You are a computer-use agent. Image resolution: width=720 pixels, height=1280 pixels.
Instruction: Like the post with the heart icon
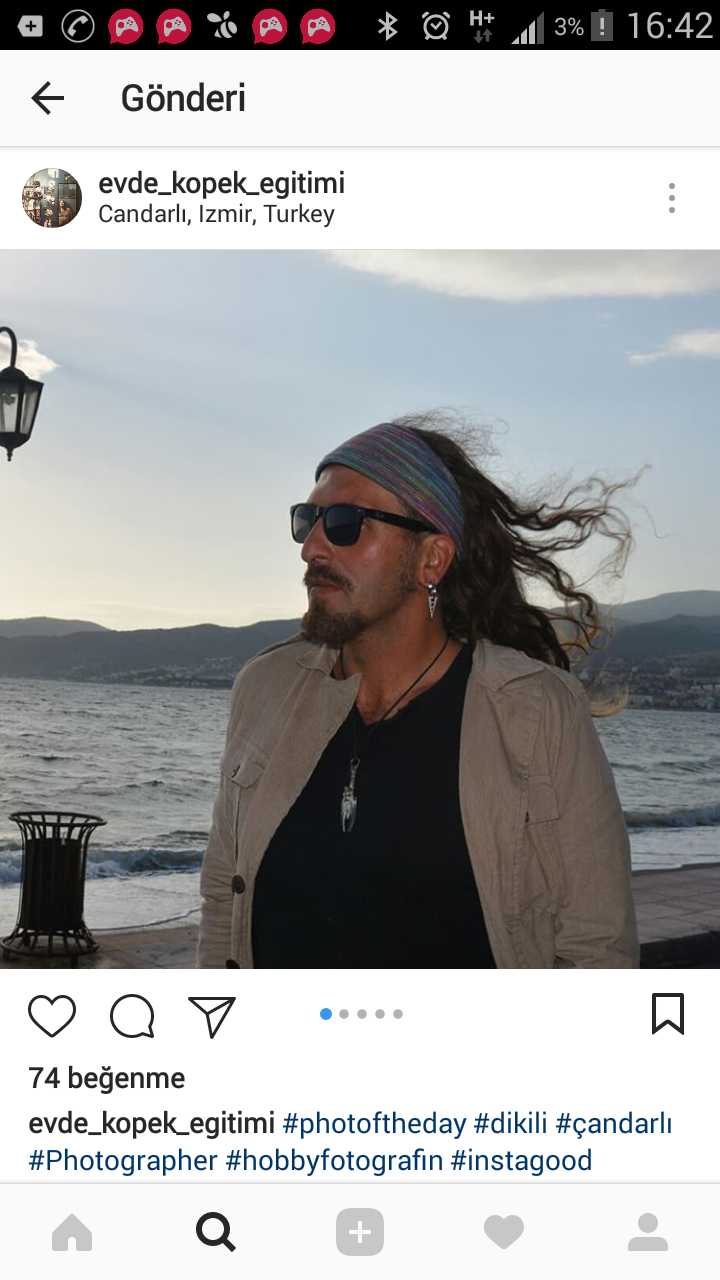click(52, 1016)
